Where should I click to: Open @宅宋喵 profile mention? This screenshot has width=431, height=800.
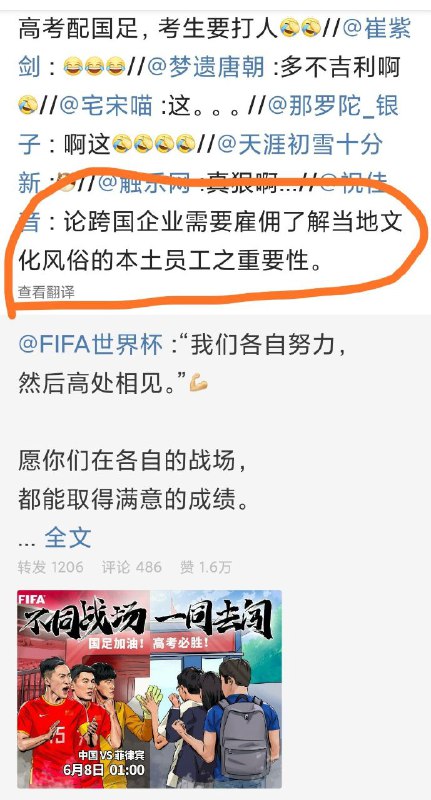(x=107, y=106)
